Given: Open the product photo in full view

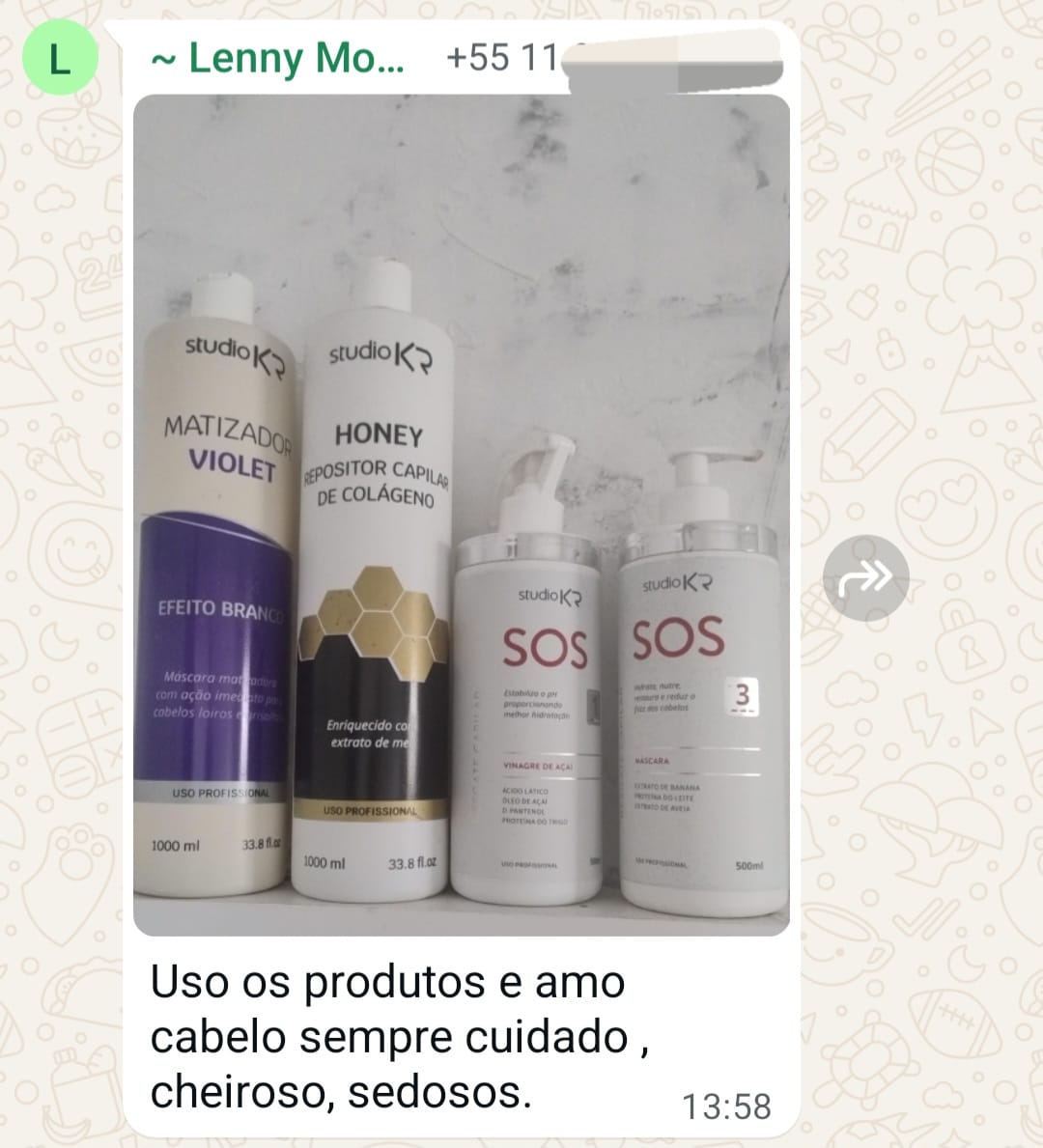Looking at the screenshot, I should click(461, 515).
